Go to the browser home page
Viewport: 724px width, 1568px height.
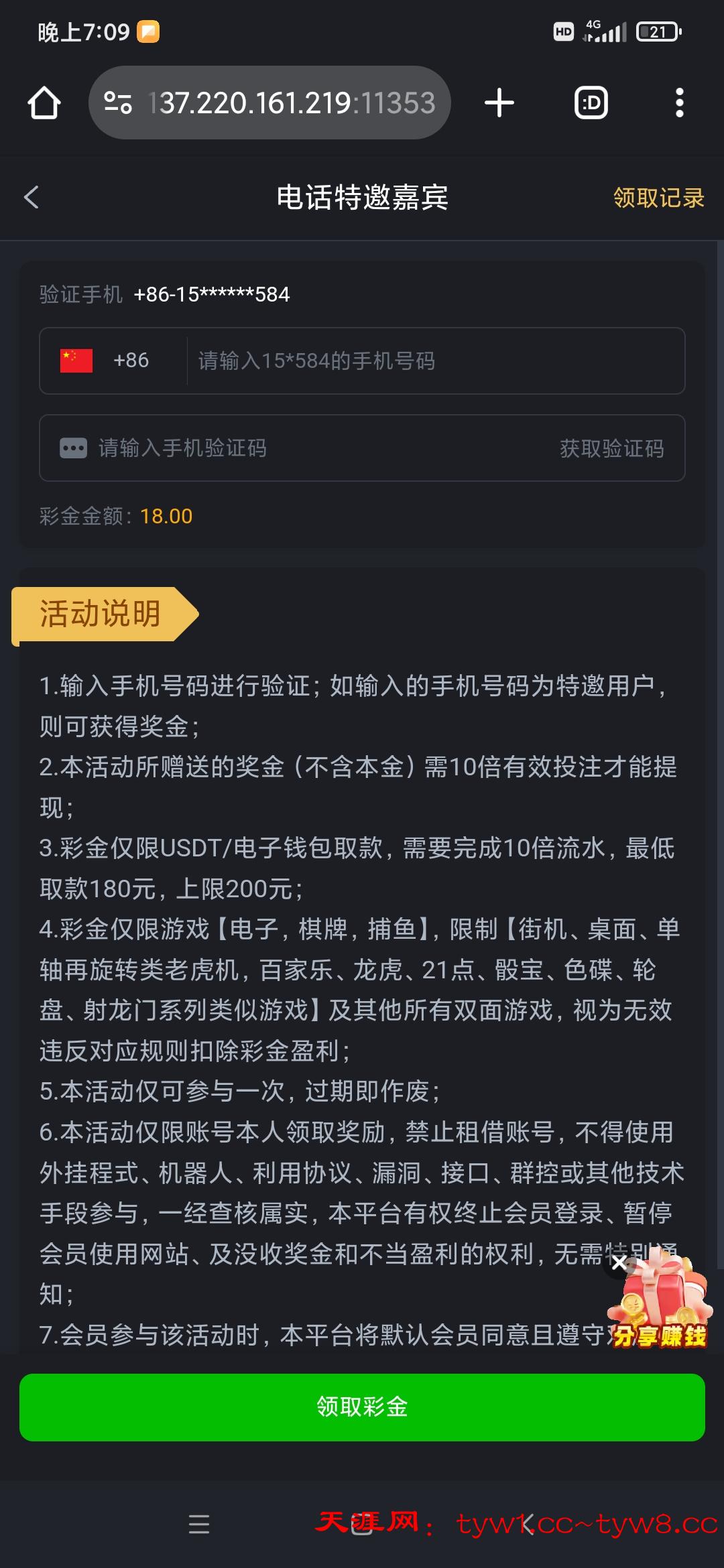44,103
